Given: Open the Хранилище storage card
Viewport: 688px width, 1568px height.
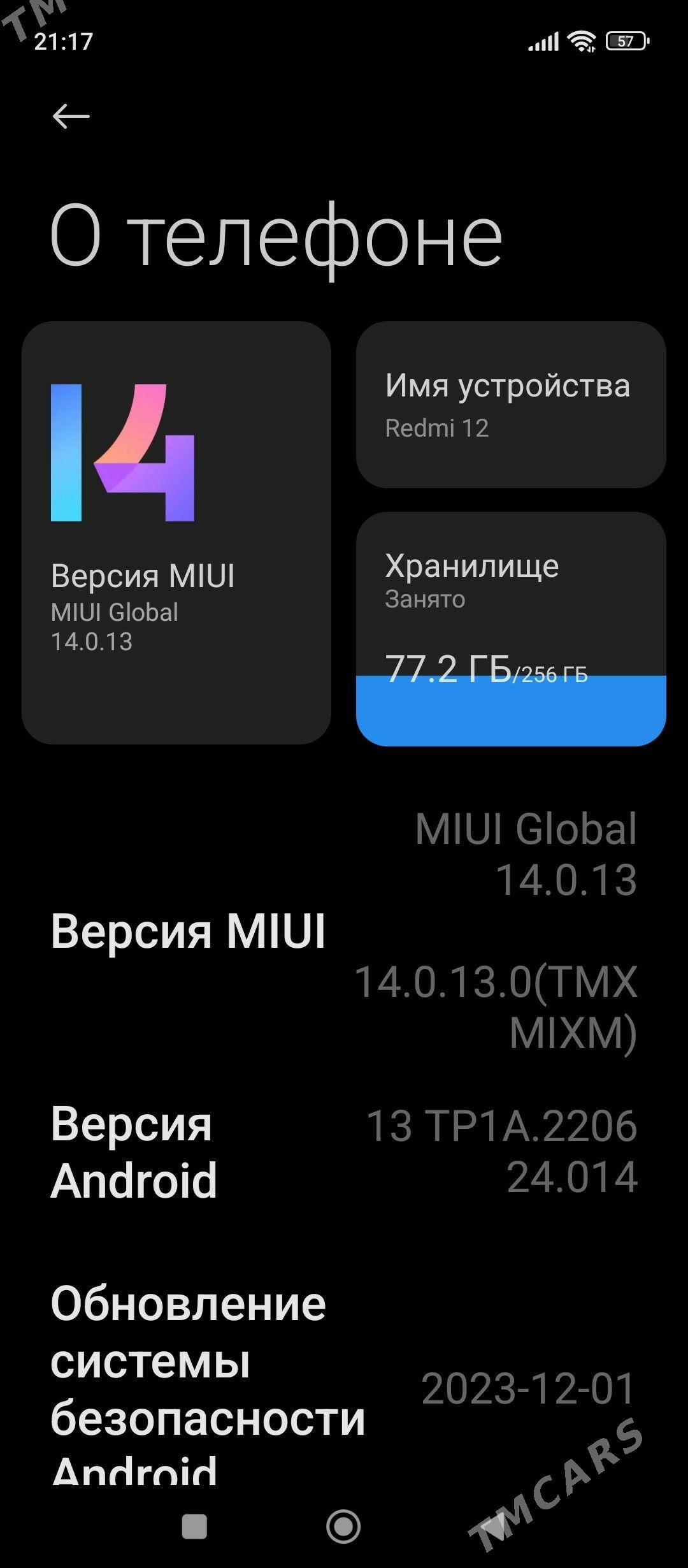Looking at the screenshot, I should 511,628.
